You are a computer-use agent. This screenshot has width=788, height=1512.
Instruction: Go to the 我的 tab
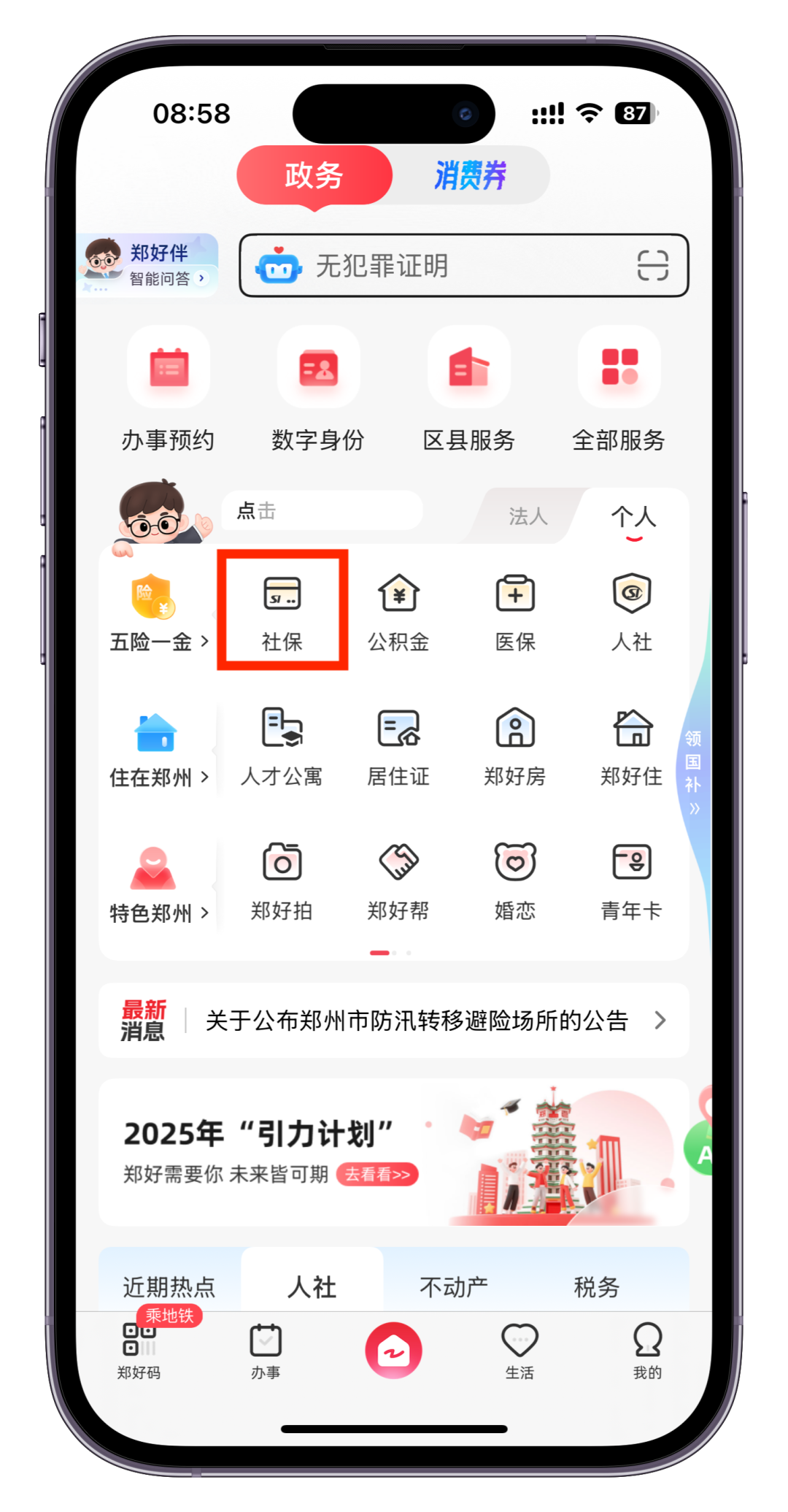point(647,1350)
